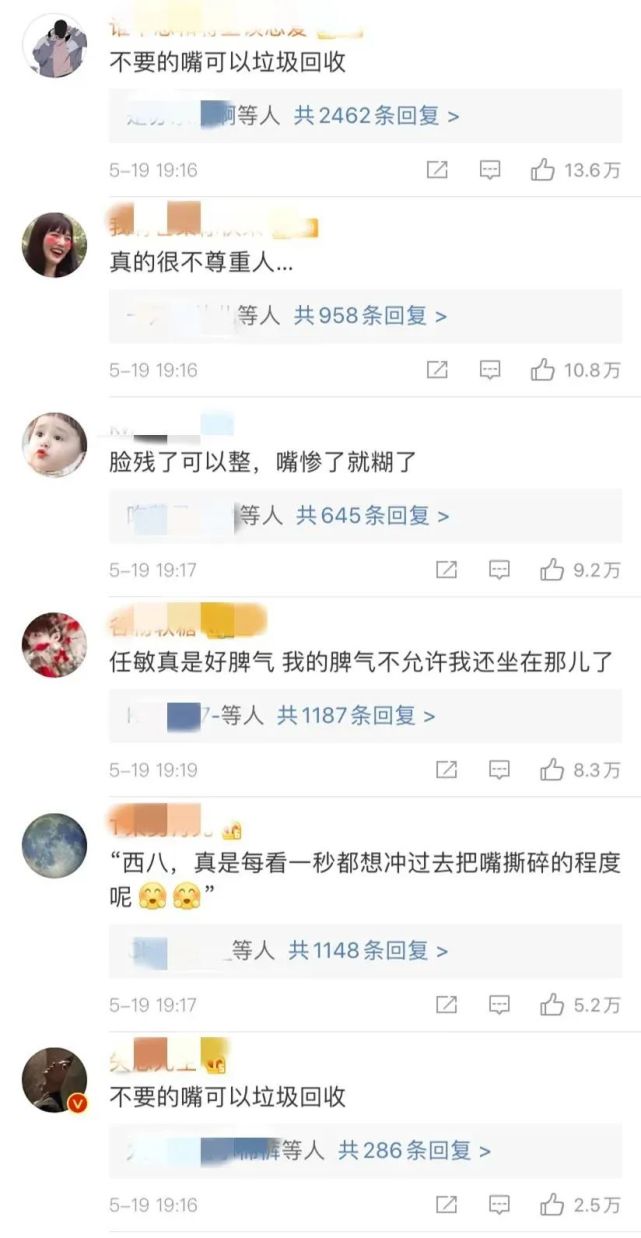Expand the 共958条回复 replies
Image resolution: width=641 pixels, height=1238 pixels.
(370, 316)
